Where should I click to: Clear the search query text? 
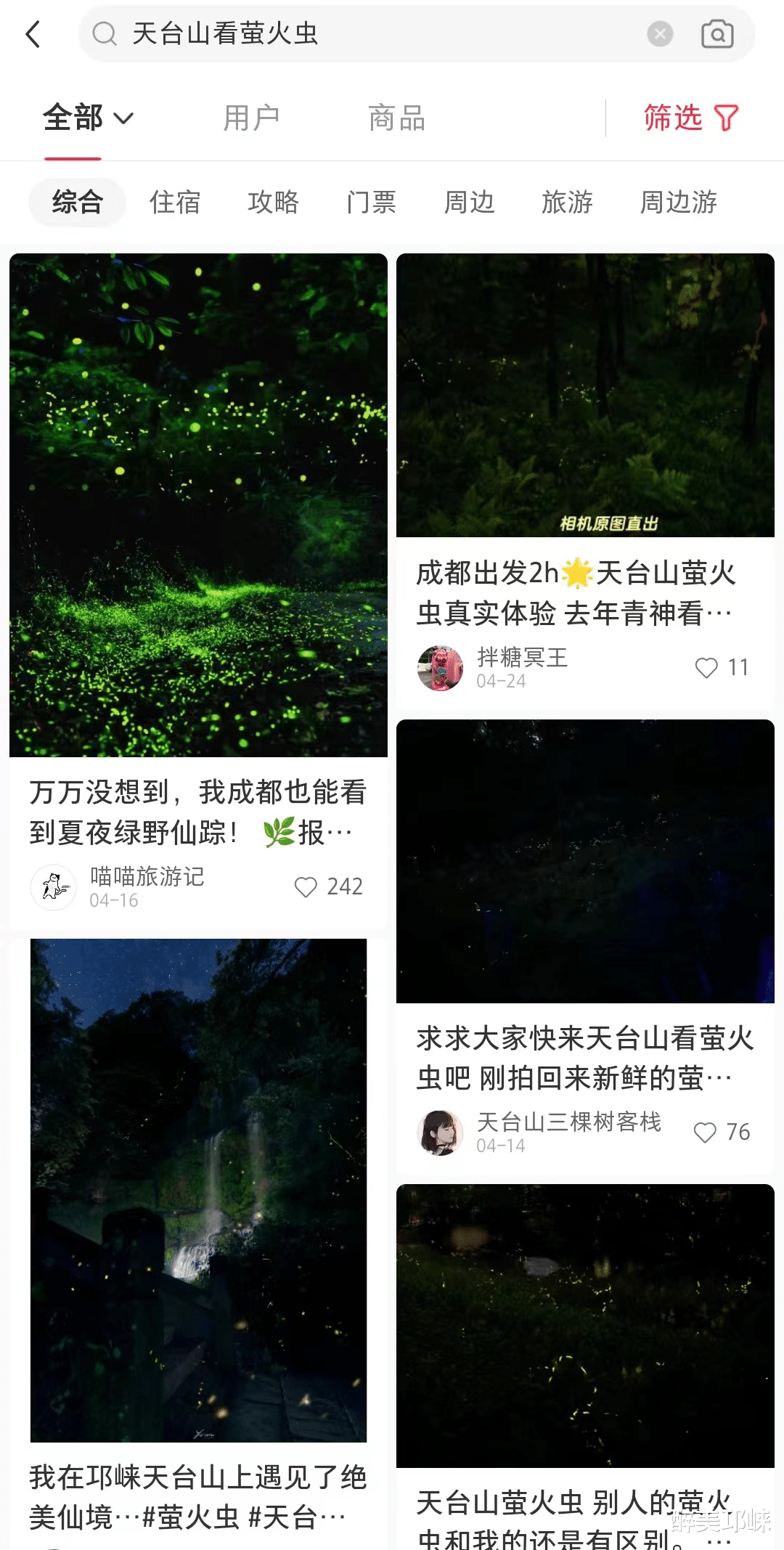pyautogui.click(x=660, y=34)
